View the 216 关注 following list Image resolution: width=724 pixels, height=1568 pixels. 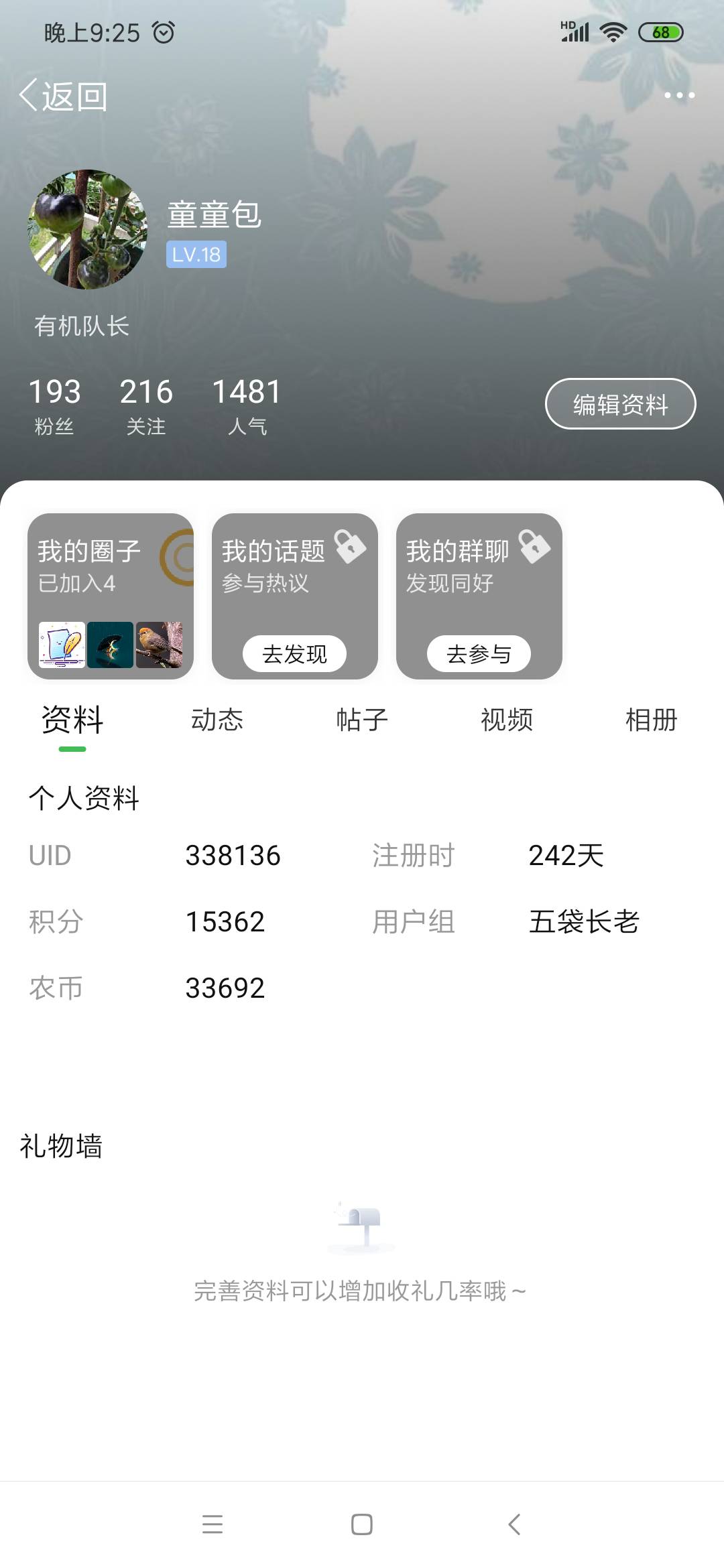click(x=146, y=405)
